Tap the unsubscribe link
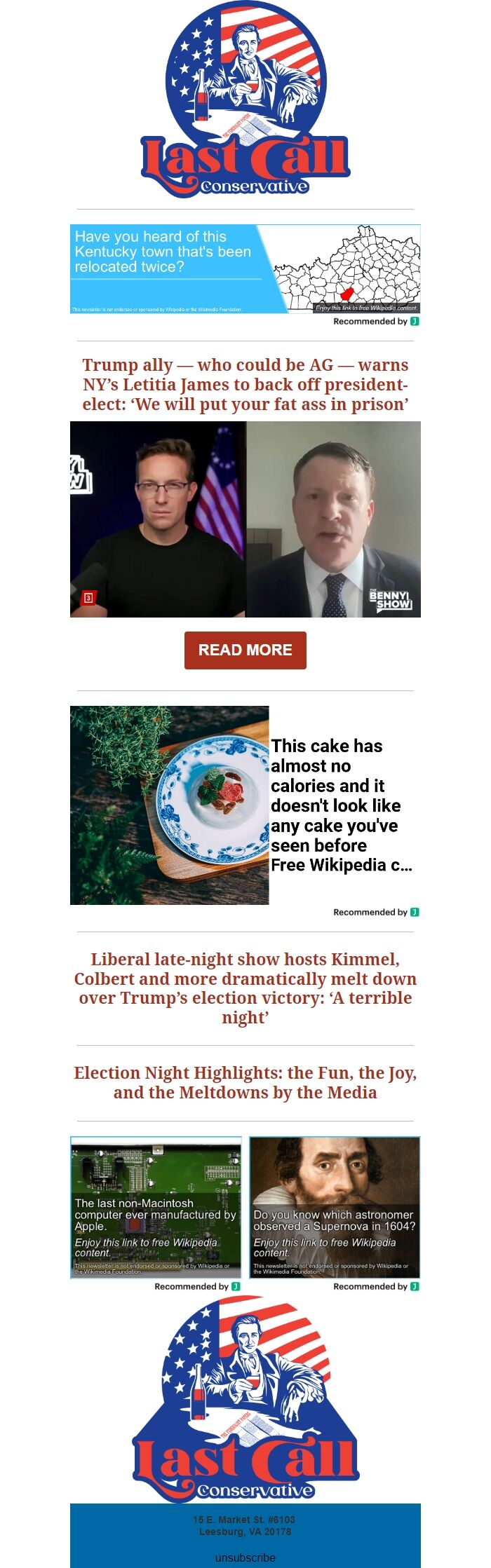This screenshot has height=1568, width=491. (x=245, y=1557)
